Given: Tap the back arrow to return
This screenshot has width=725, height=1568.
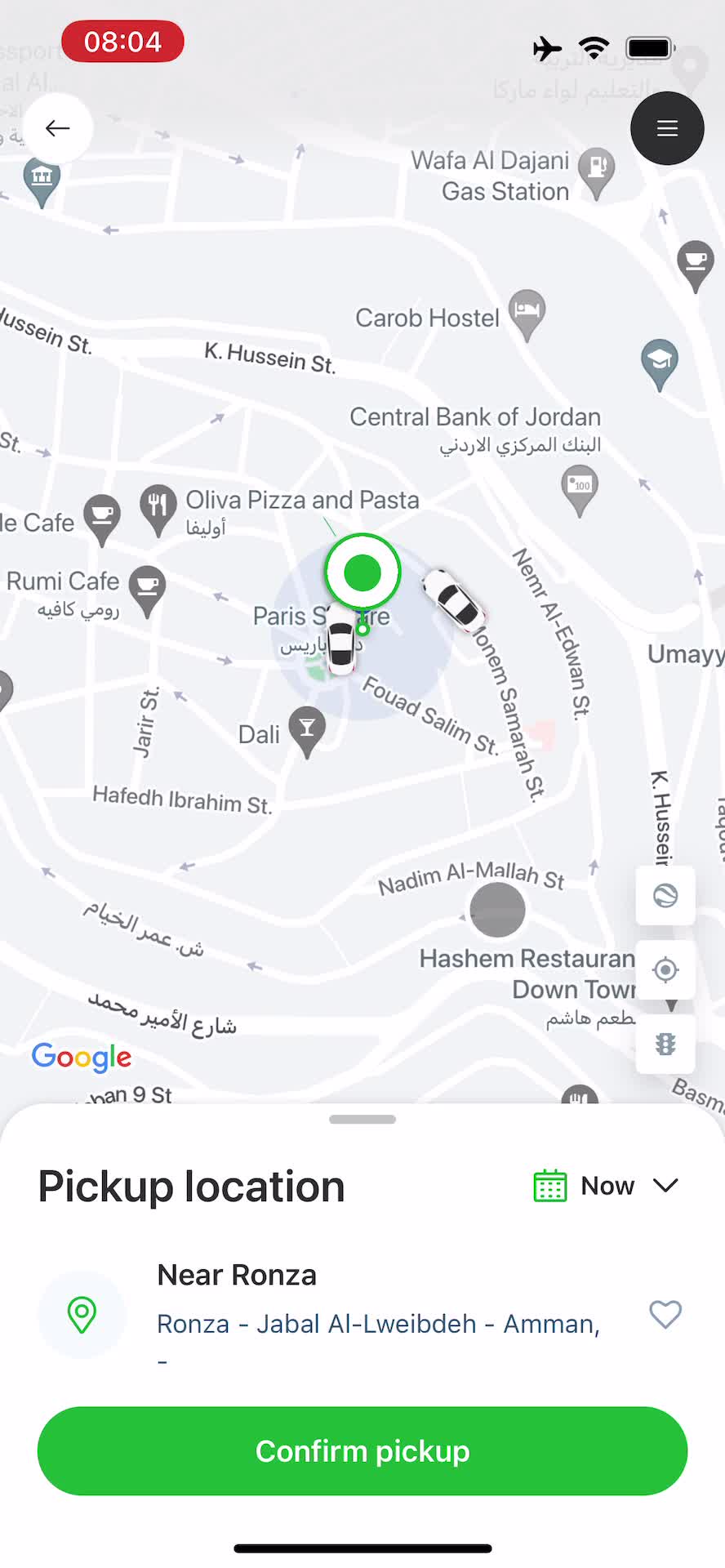Looking at the screenshot, I should pyautogui.click(x=57, y=128).
